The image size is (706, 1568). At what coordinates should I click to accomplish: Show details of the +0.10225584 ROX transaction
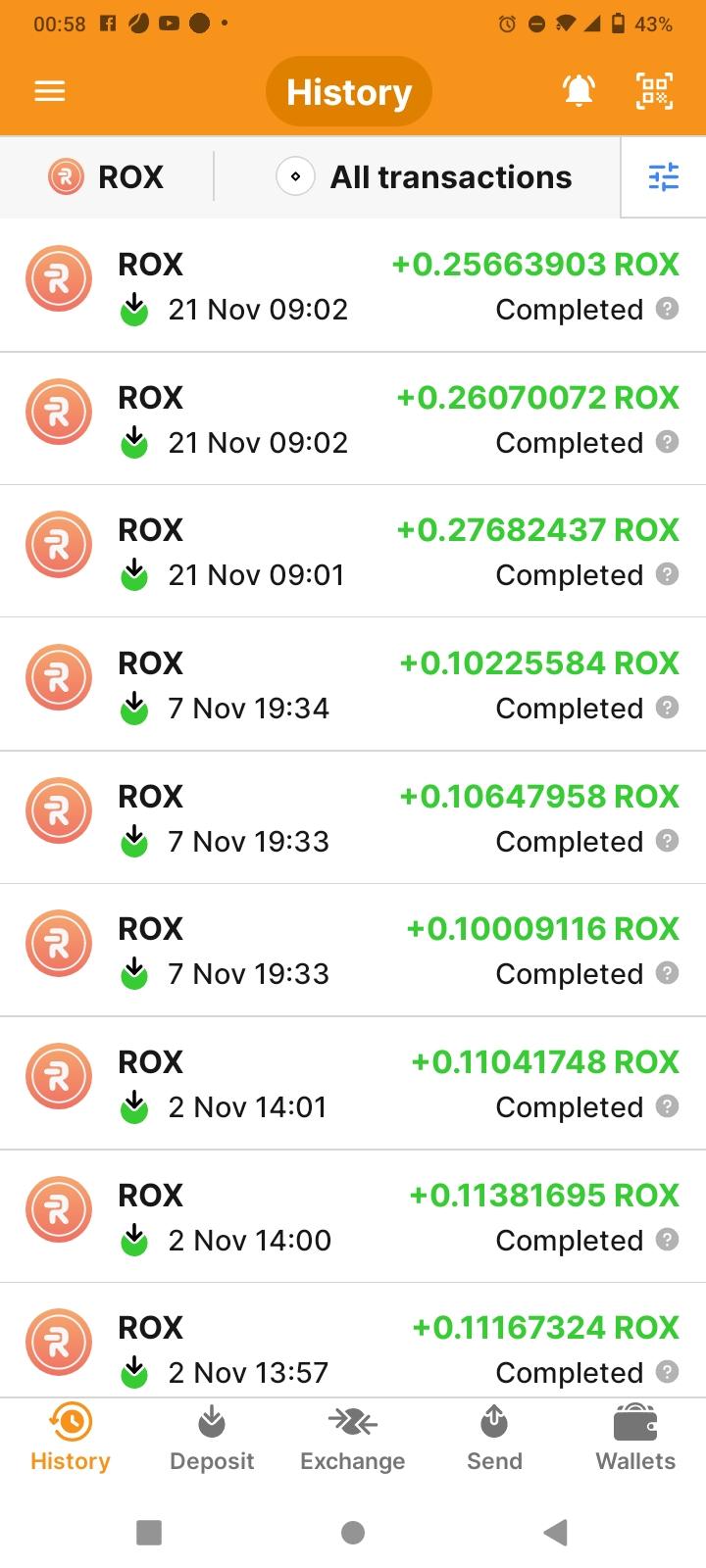click(x=353, y=684)
